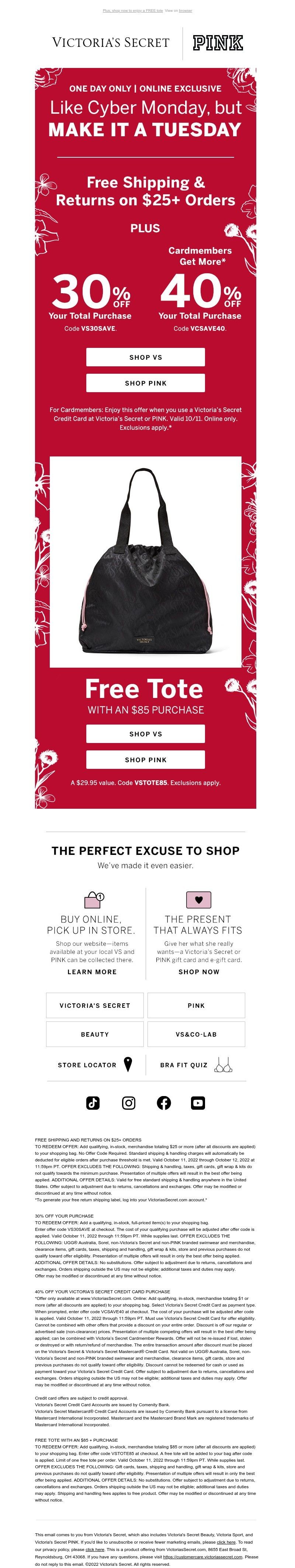Start the Bra Fit Quiz
295x1568 pixels.
coord(195,1065)
